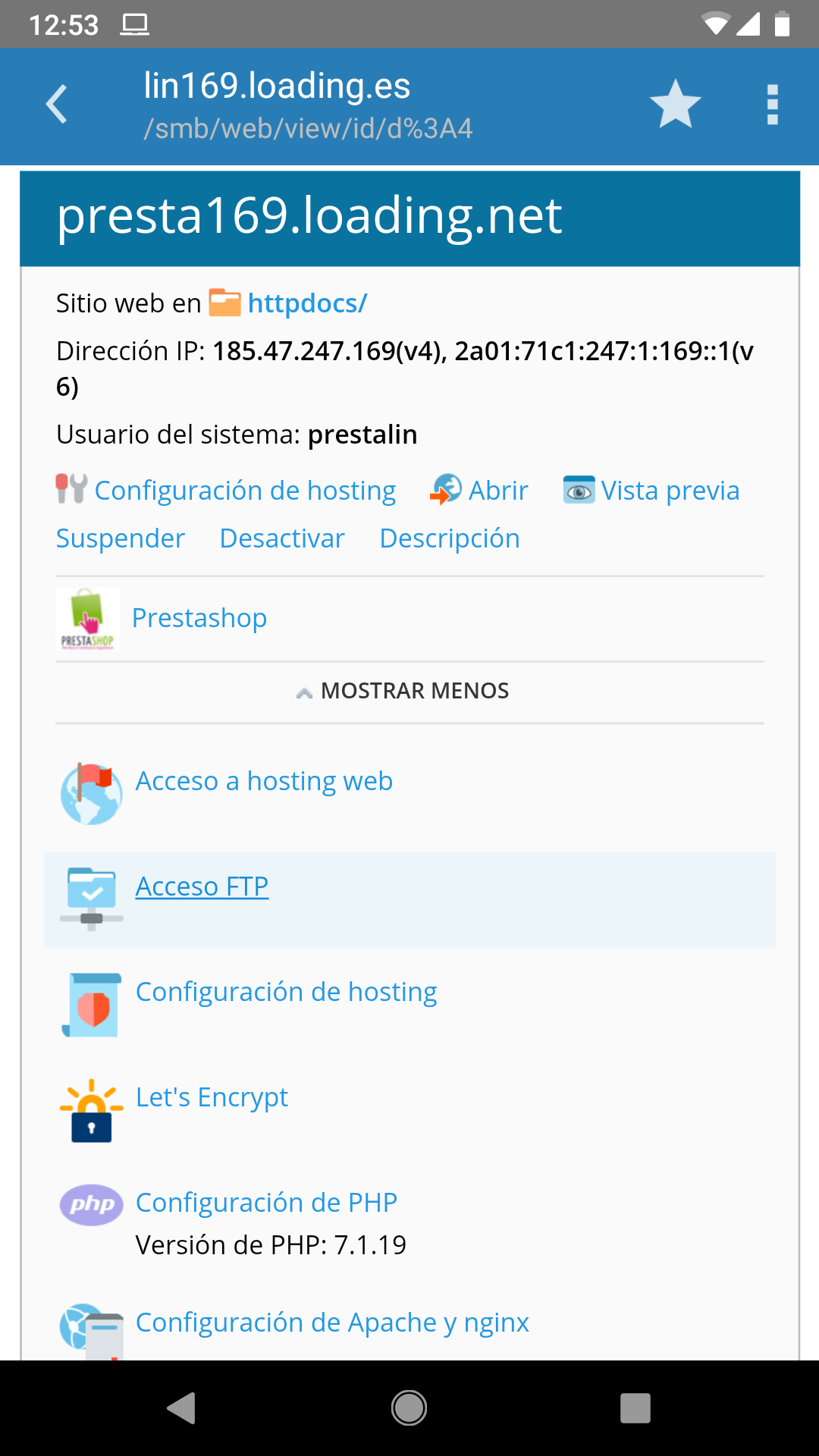The height and width of the screenshot is (1456, 819).
Task: Tap Desactivar link
Action: 282,538
